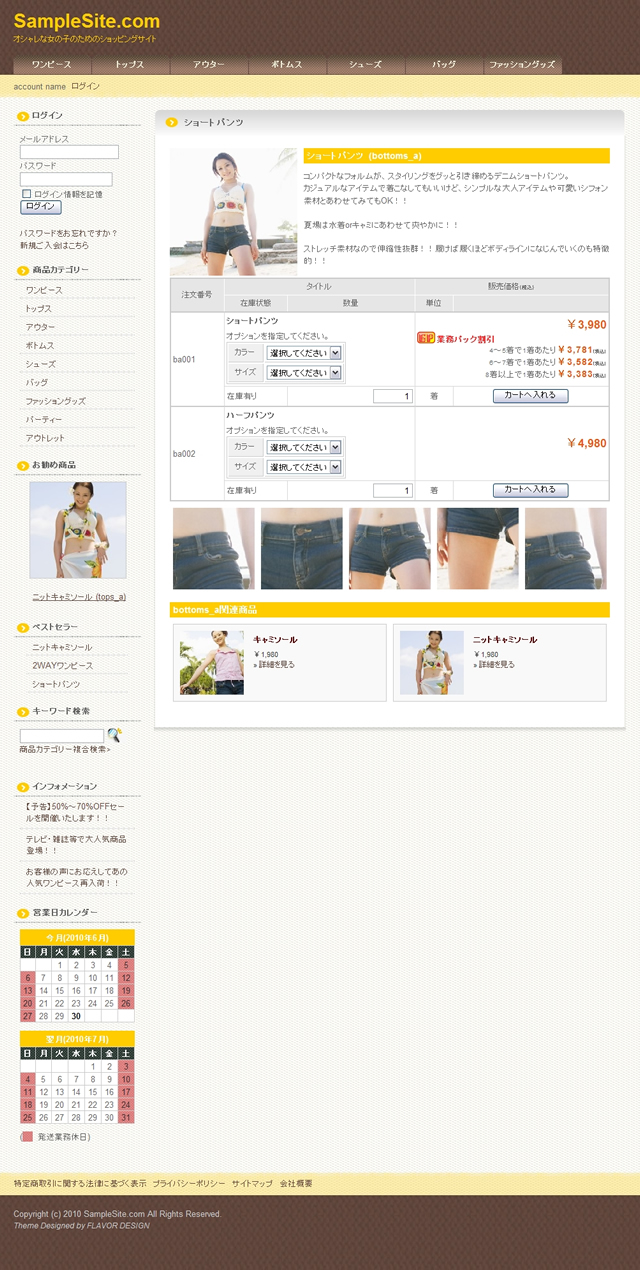Edit quantity field for ba001 item
Screen dimensions: 640x1270
click(393, 396)
